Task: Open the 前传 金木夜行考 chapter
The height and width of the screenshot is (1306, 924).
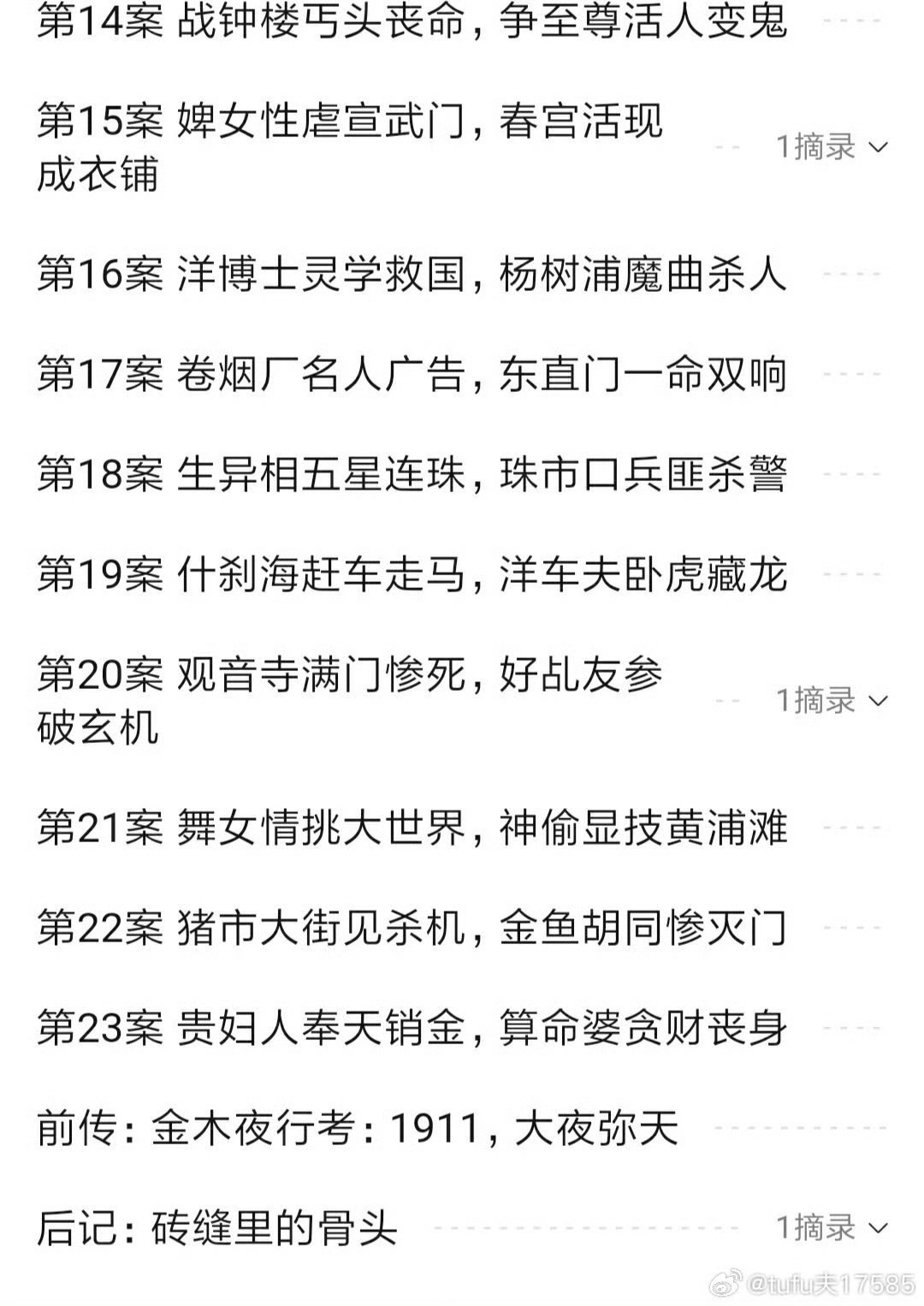Action: pyautogui.click(x=358, y=1128)
